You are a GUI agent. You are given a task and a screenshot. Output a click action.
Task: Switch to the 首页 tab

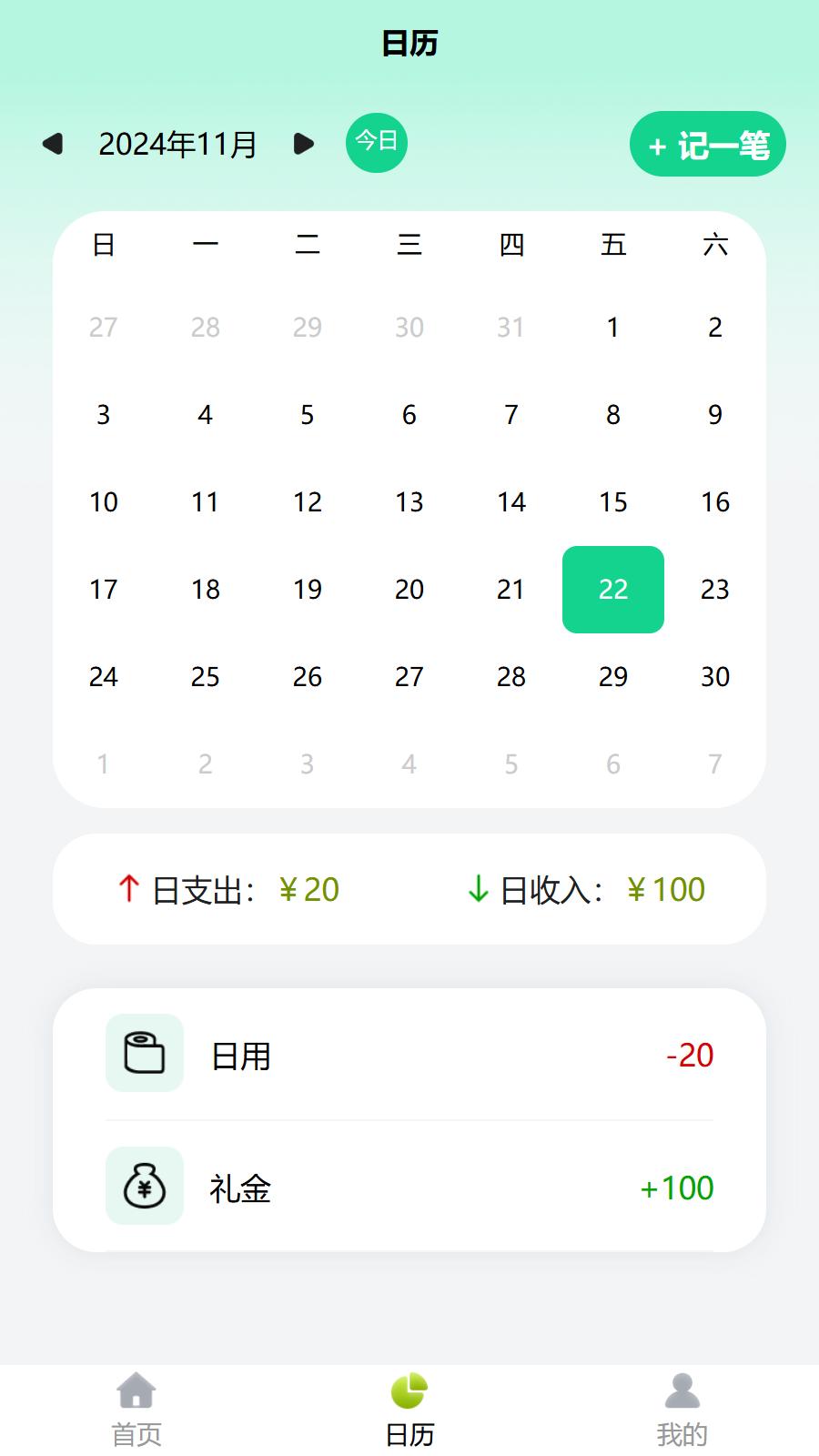(x=136, y=1410)
